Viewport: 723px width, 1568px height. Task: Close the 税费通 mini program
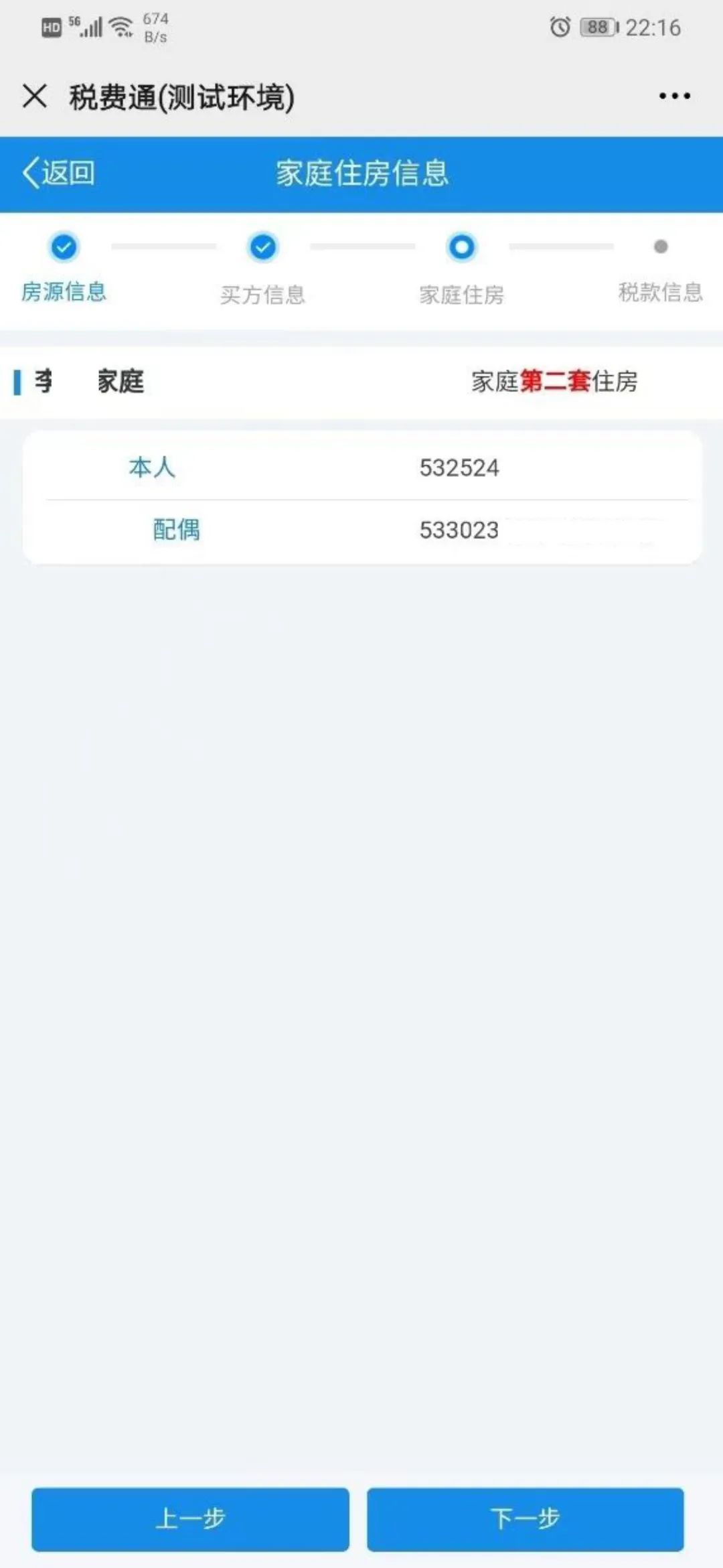tap(35, 96)
